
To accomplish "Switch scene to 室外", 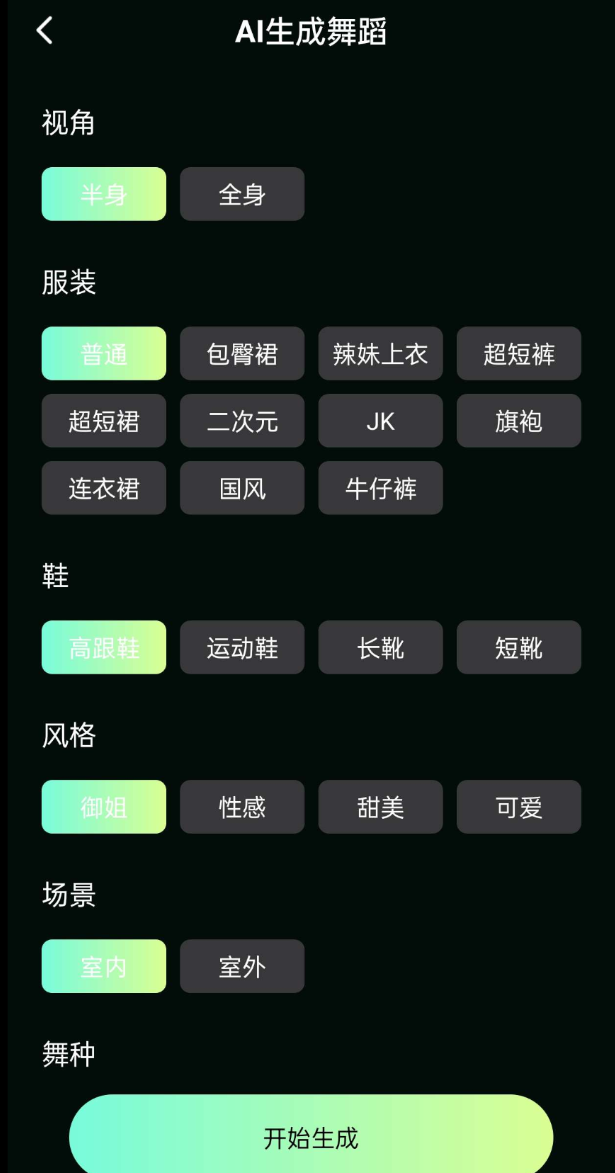I will 242,966.
